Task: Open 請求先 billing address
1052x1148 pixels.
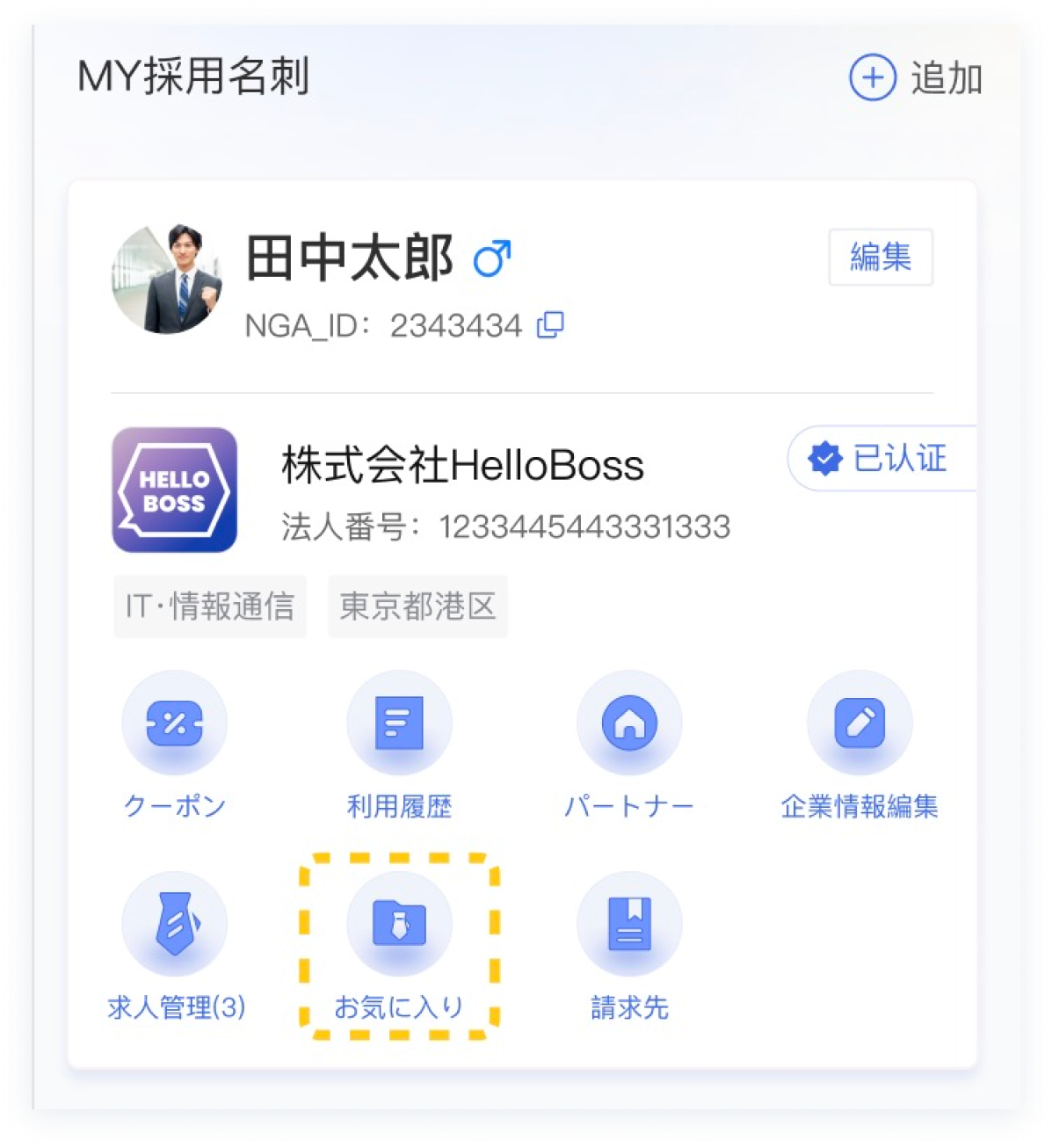Action: [x=629, y=926]
